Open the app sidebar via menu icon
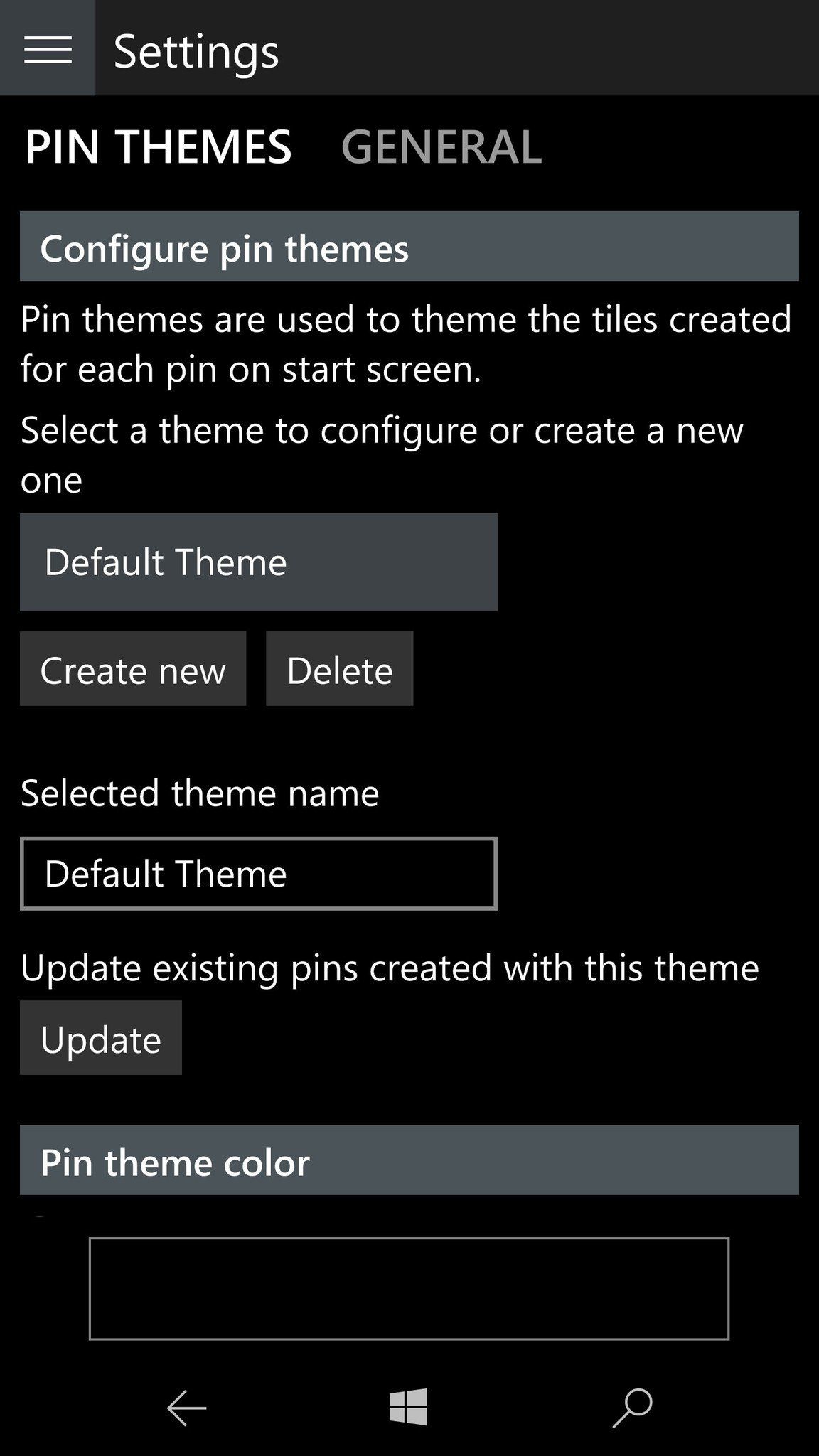 46,50
